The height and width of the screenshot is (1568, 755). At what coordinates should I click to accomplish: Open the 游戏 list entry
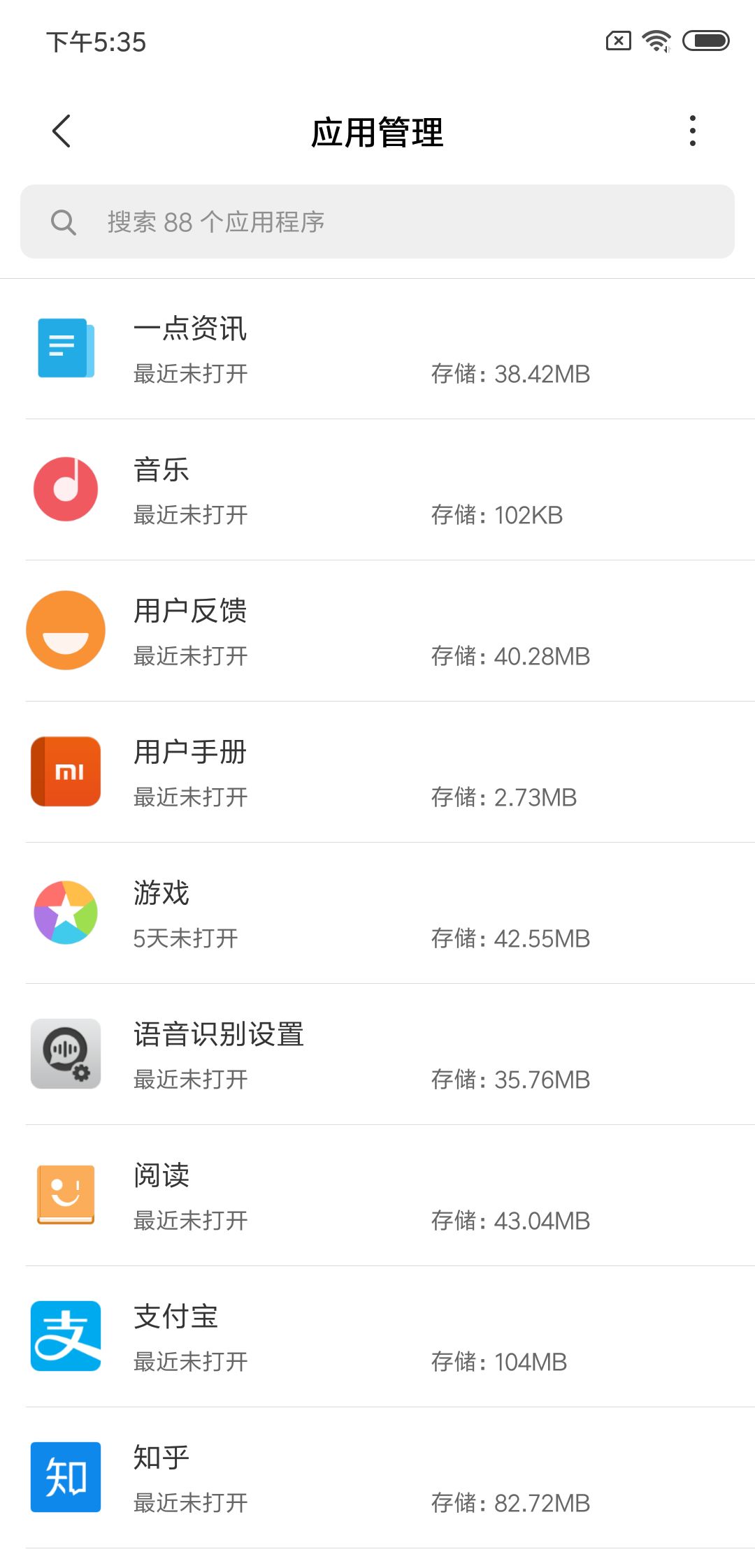377,913
